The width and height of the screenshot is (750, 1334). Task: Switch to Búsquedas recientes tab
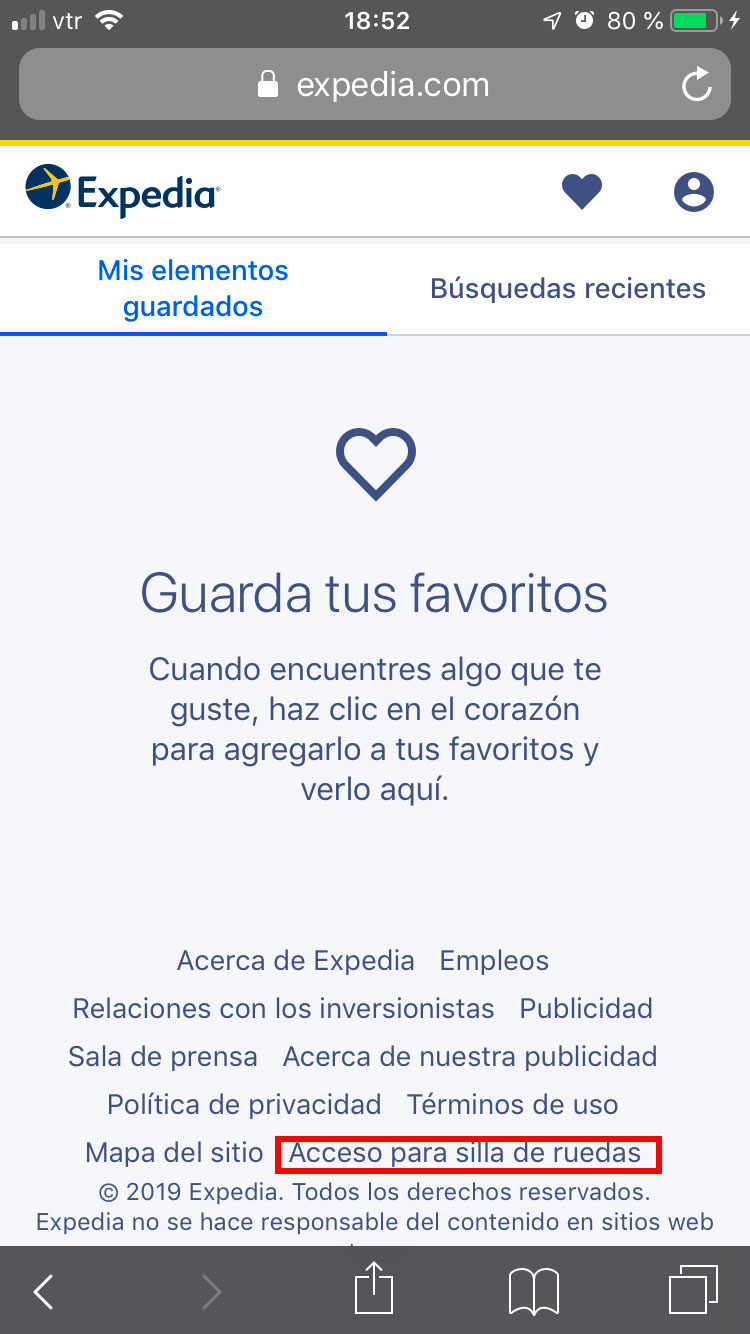(x=567, y=289)
